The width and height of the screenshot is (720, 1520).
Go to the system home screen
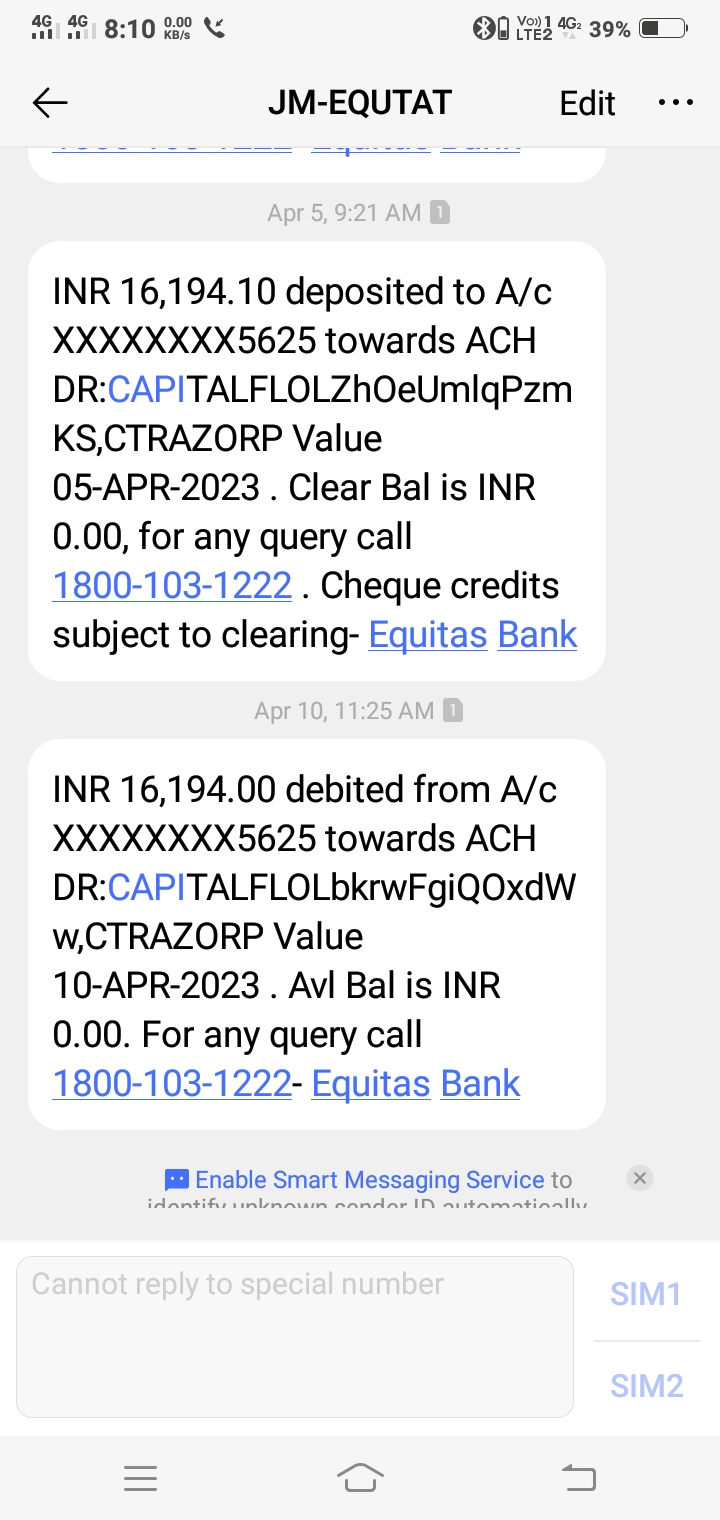[x=360, y=1477]
